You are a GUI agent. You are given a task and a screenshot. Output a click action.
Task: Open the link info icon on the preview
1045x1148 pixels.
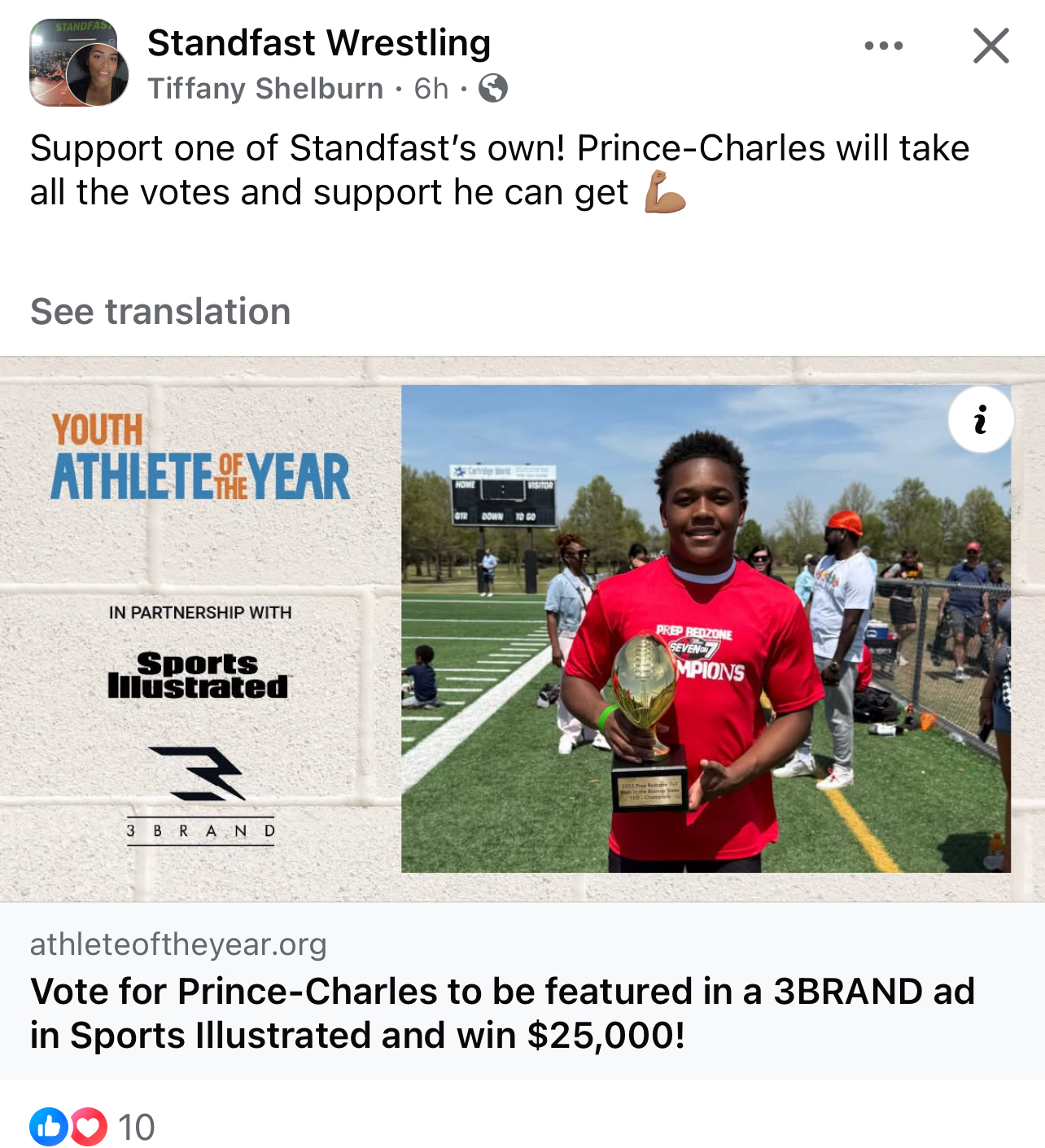coord(980,419)
